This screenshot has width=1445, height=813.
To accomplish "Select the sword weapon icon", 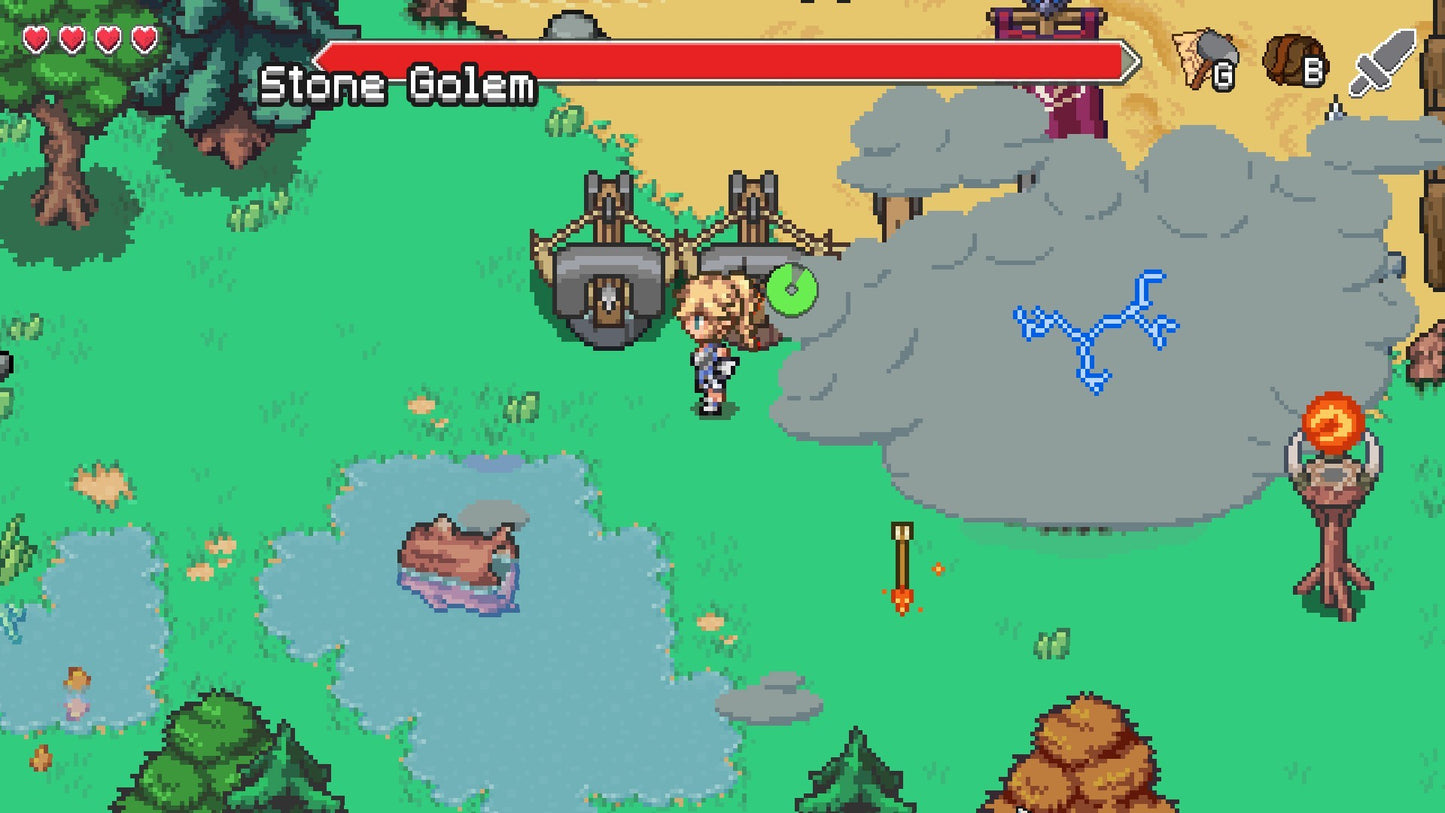I will coord(1383,62).
